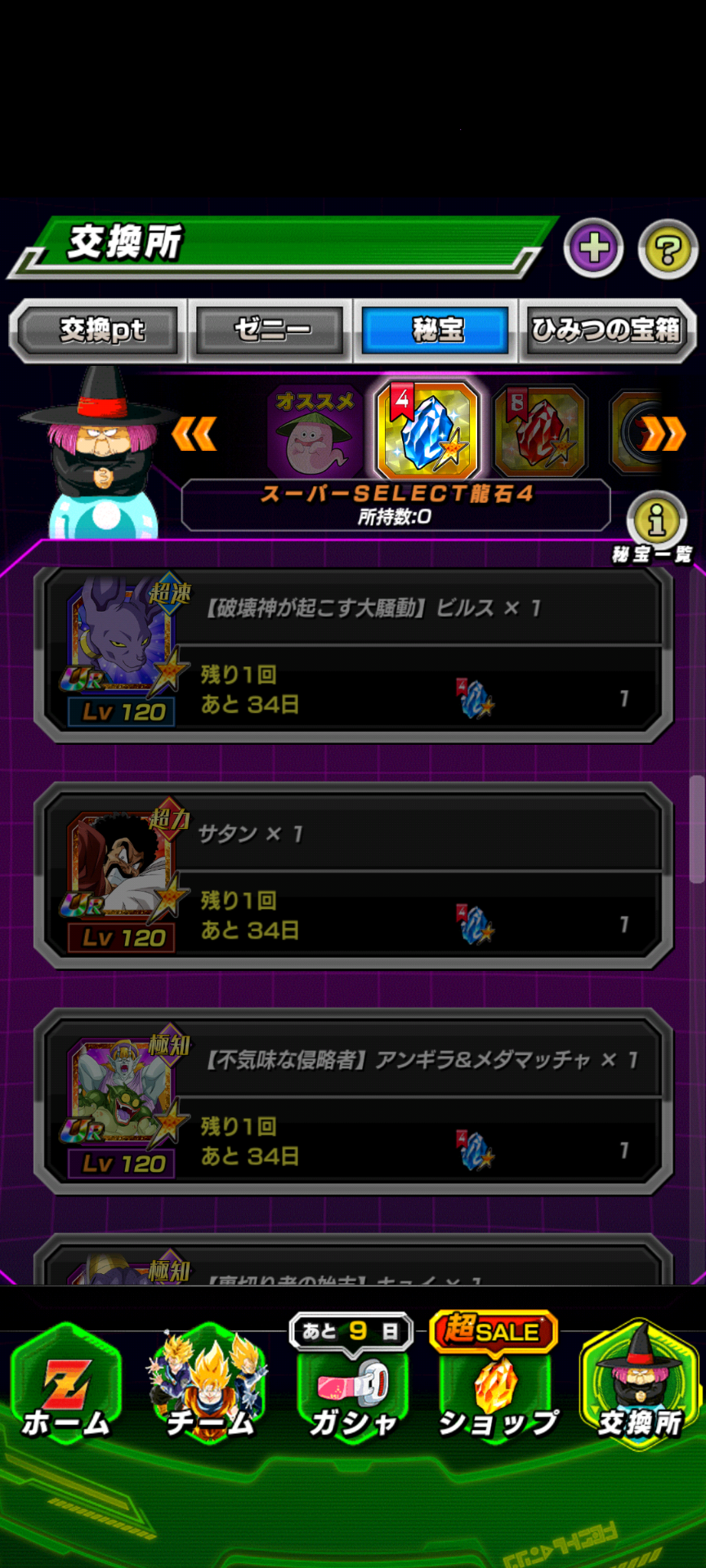Viewport: 706px width, 1568px height.
Task: Exchange for サタン card
Action: pyautogui.click(x=353, y=875)
